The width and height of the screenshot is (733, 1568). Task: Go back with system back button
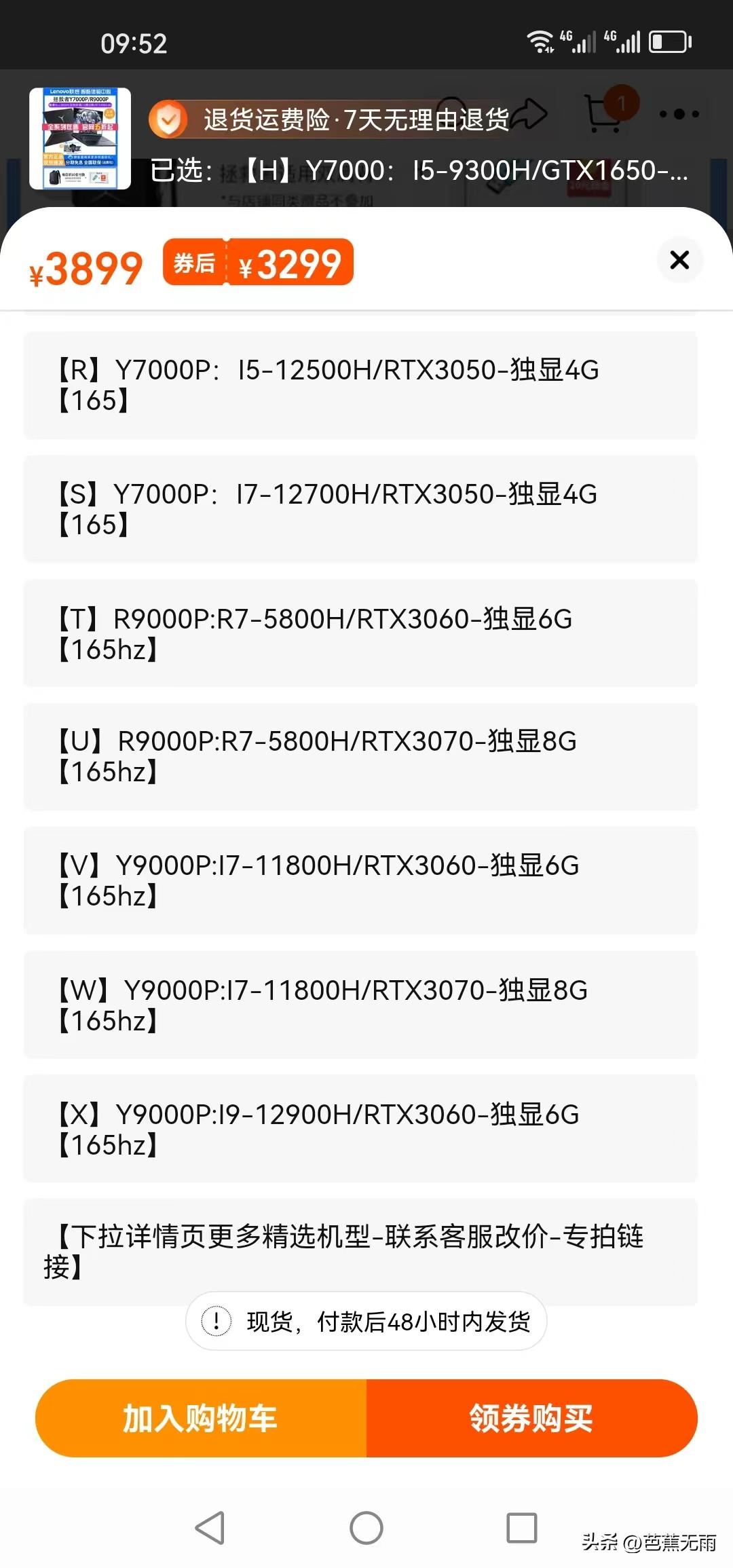pyautogui.click(x=210, y=1529)
